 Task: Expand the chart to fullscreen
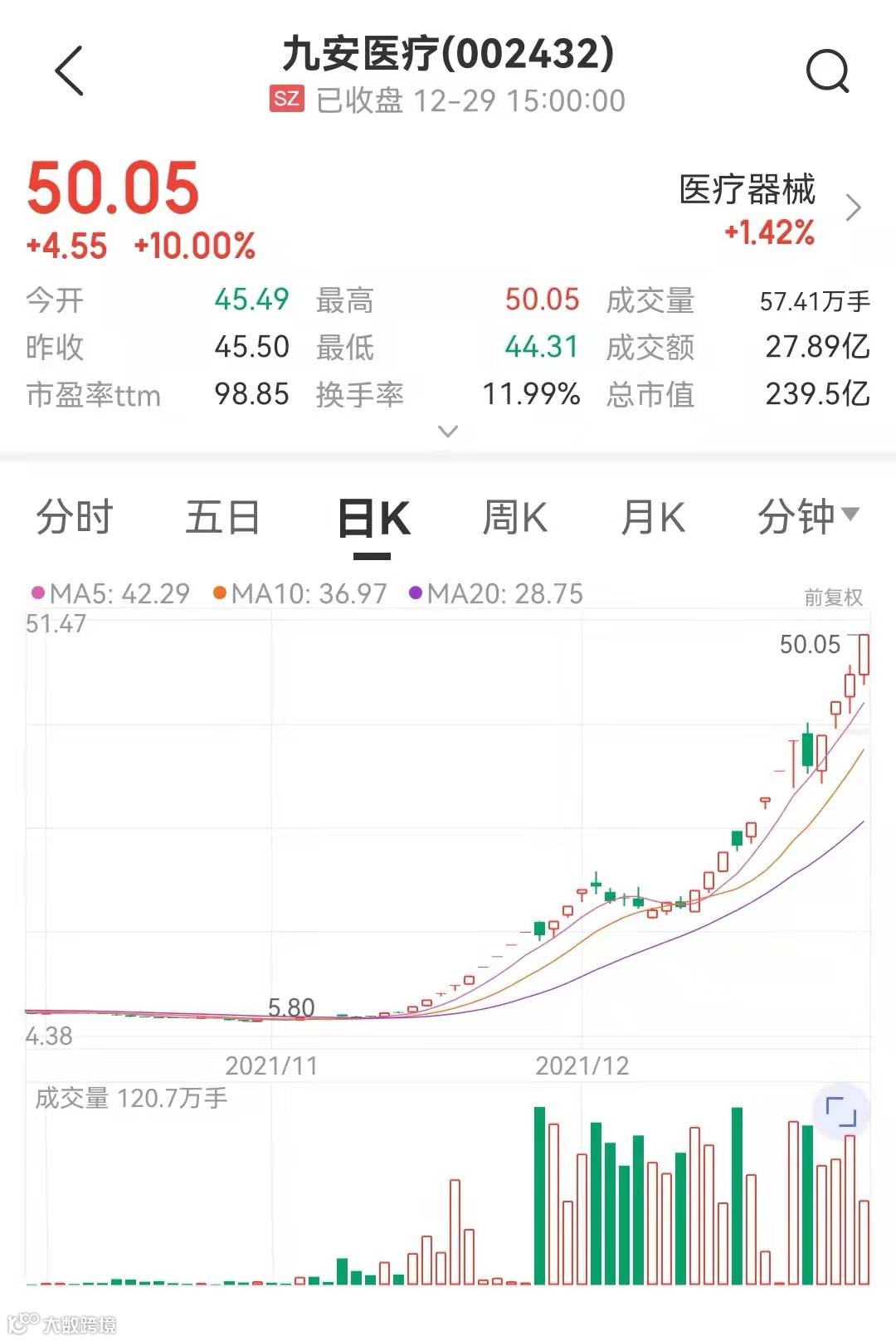(840, 1111)
